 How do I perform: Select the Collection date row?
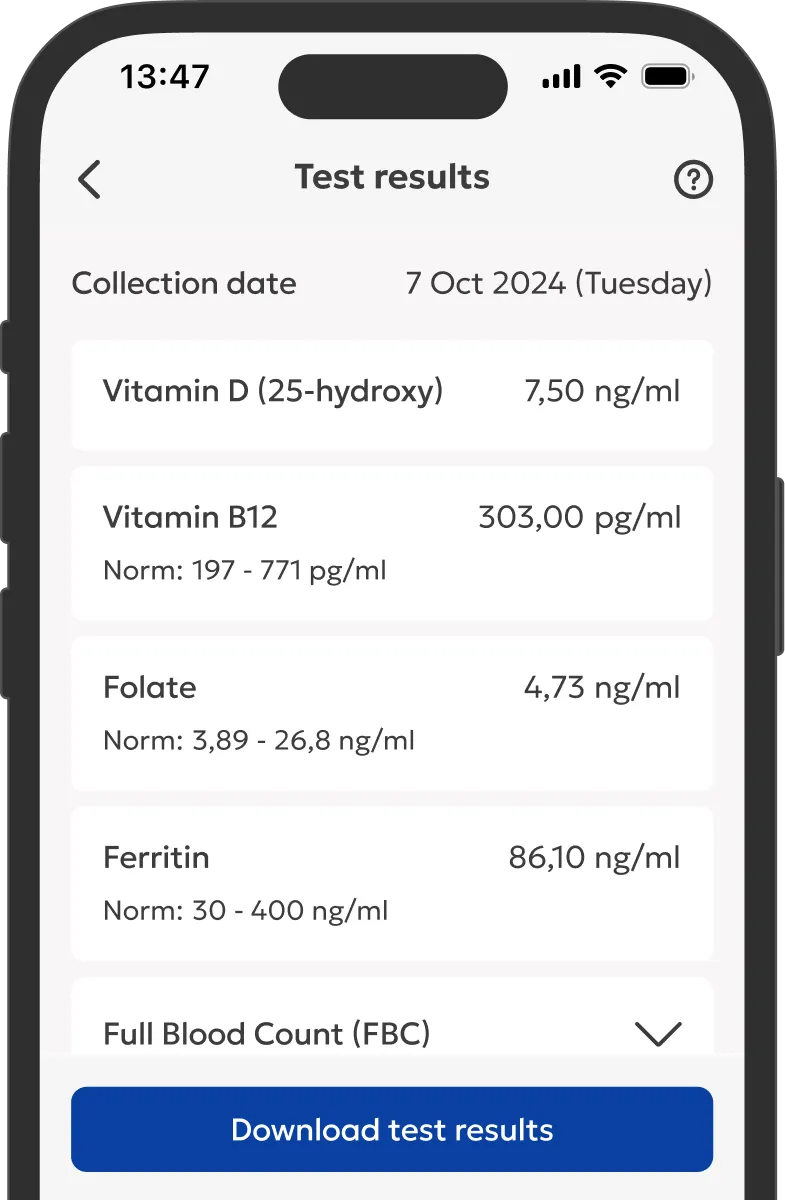(184, 283)
